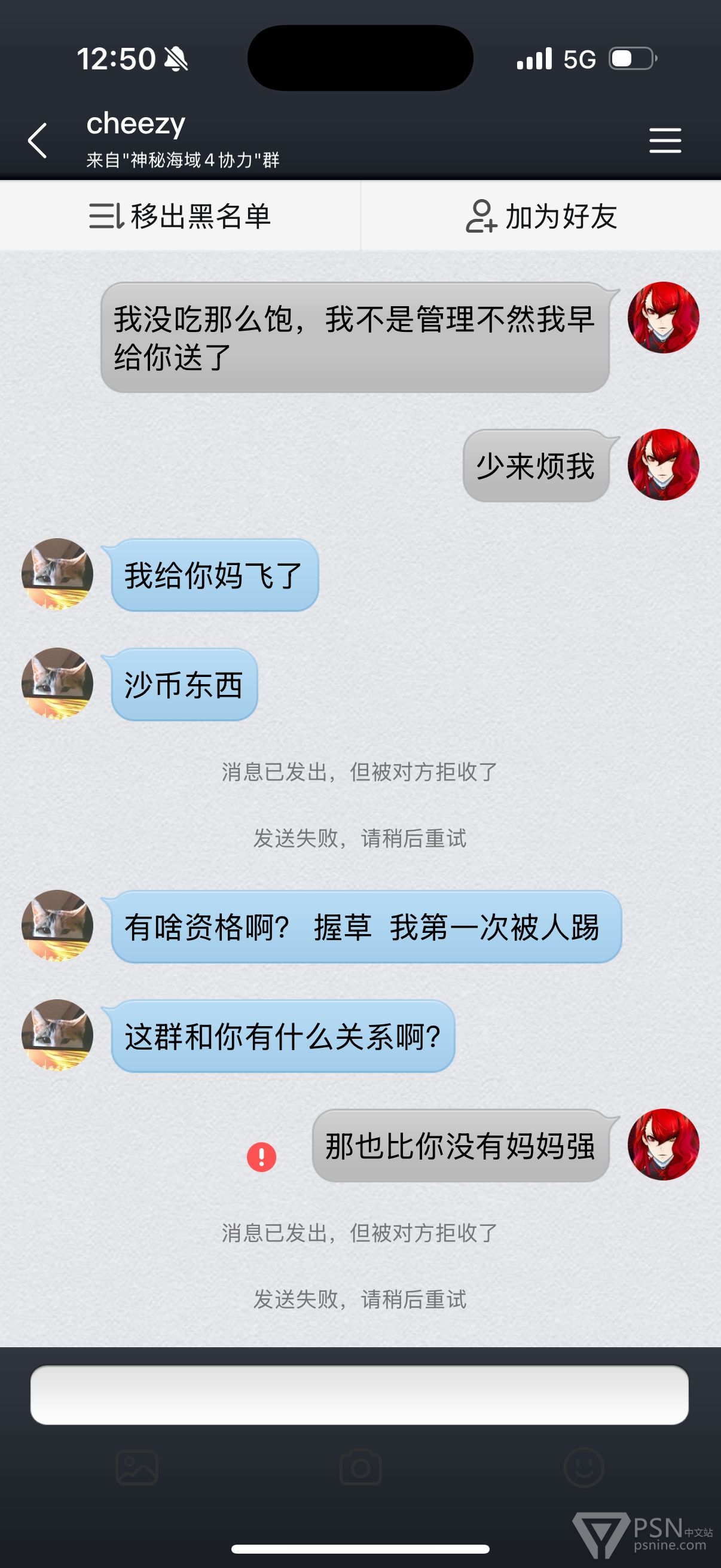Open the chat menu with three lines
The image size is (721, 1568).
[x=664, y=141]
